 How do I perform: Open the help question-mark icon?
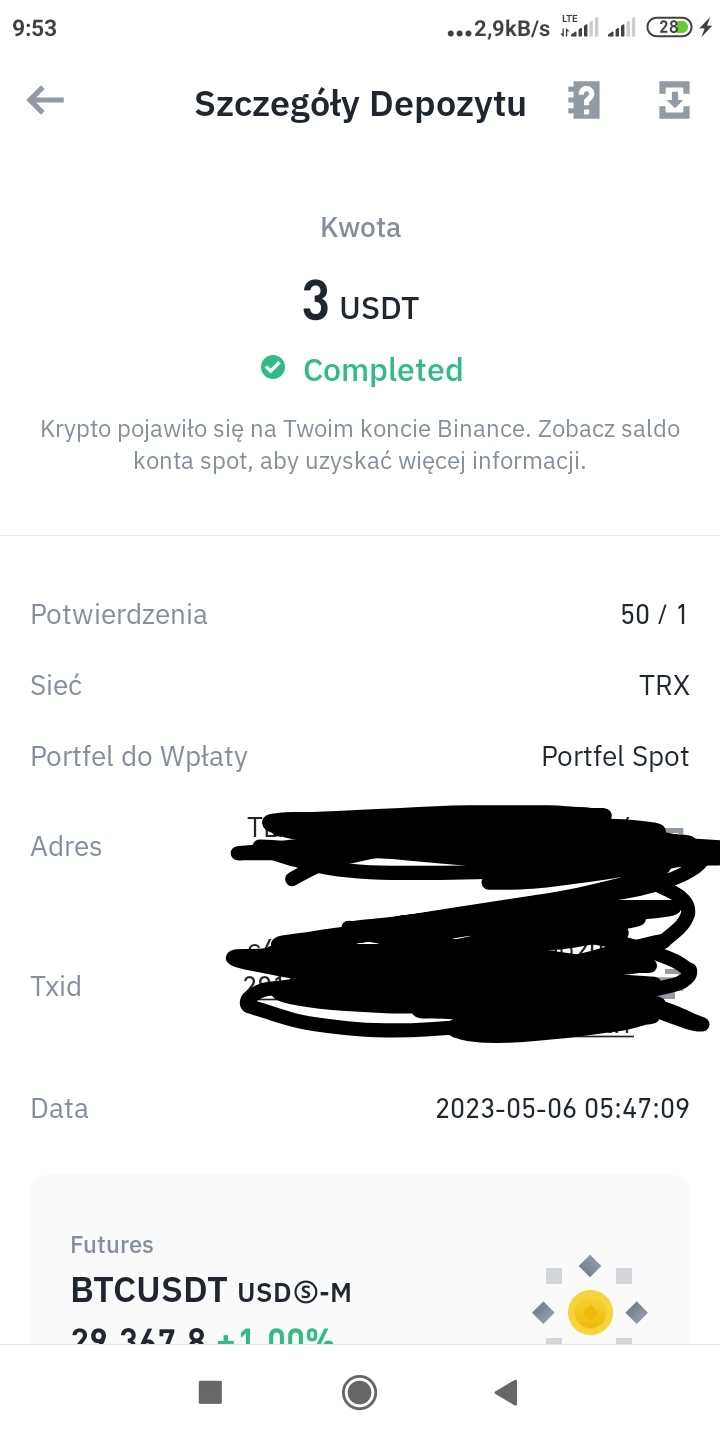[584, 101]
